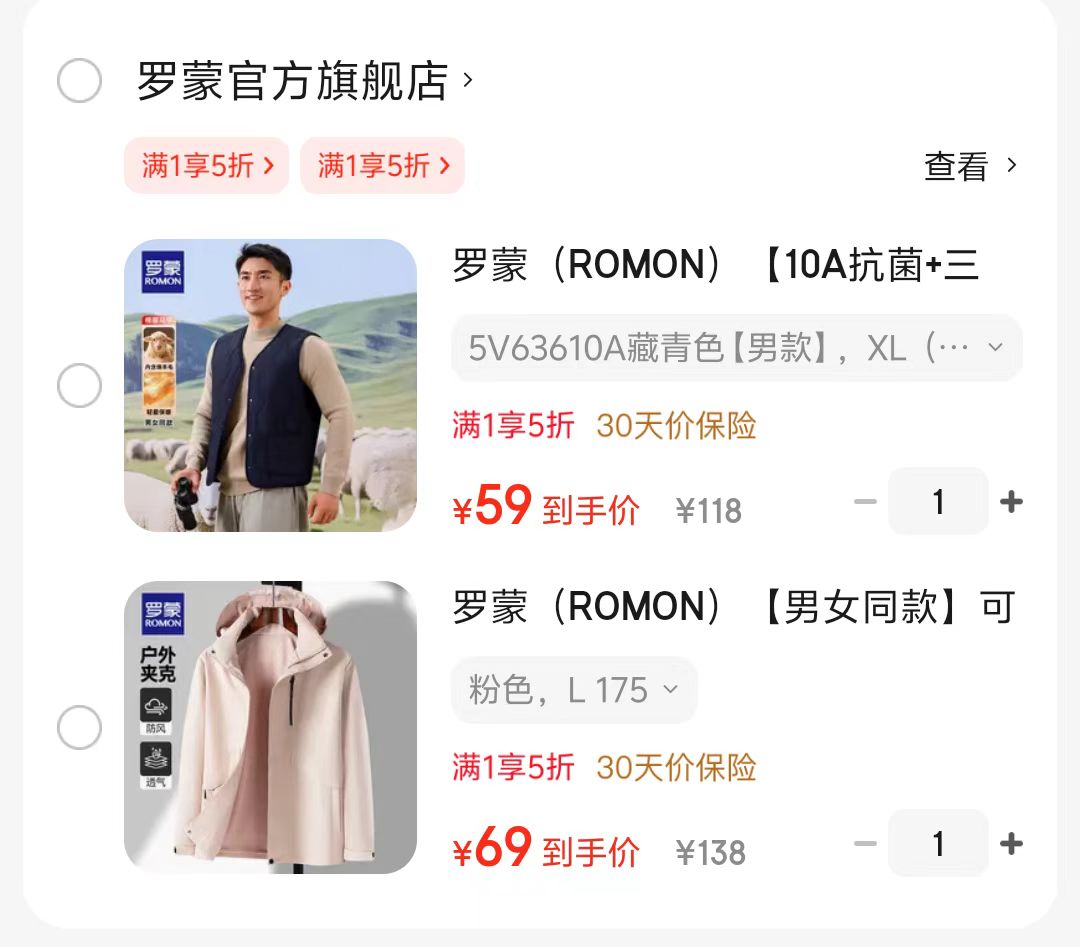
Task: Select all items from 罗蒙官方旗舰店
Action: pos(79,81)
